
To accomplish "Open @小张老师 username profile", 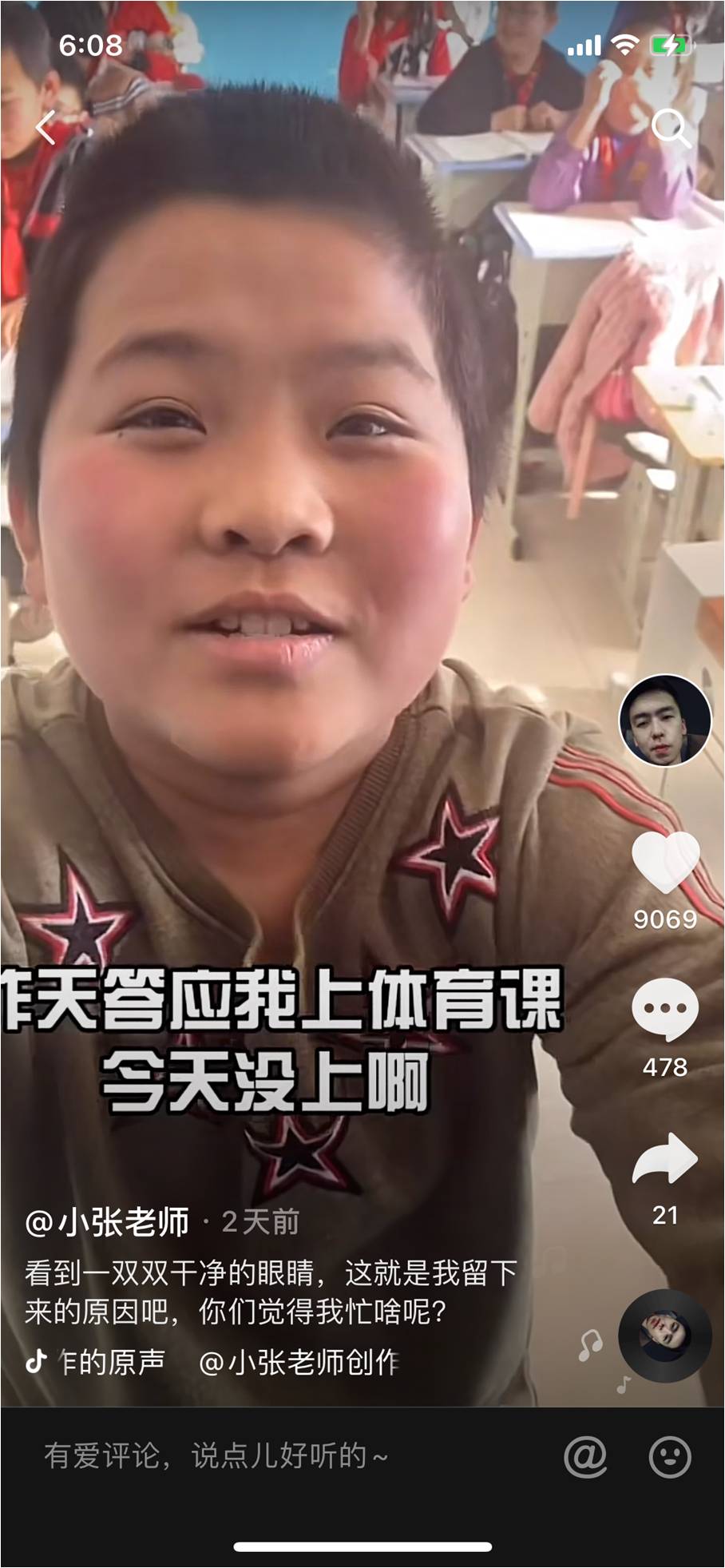I will 108,1222.
